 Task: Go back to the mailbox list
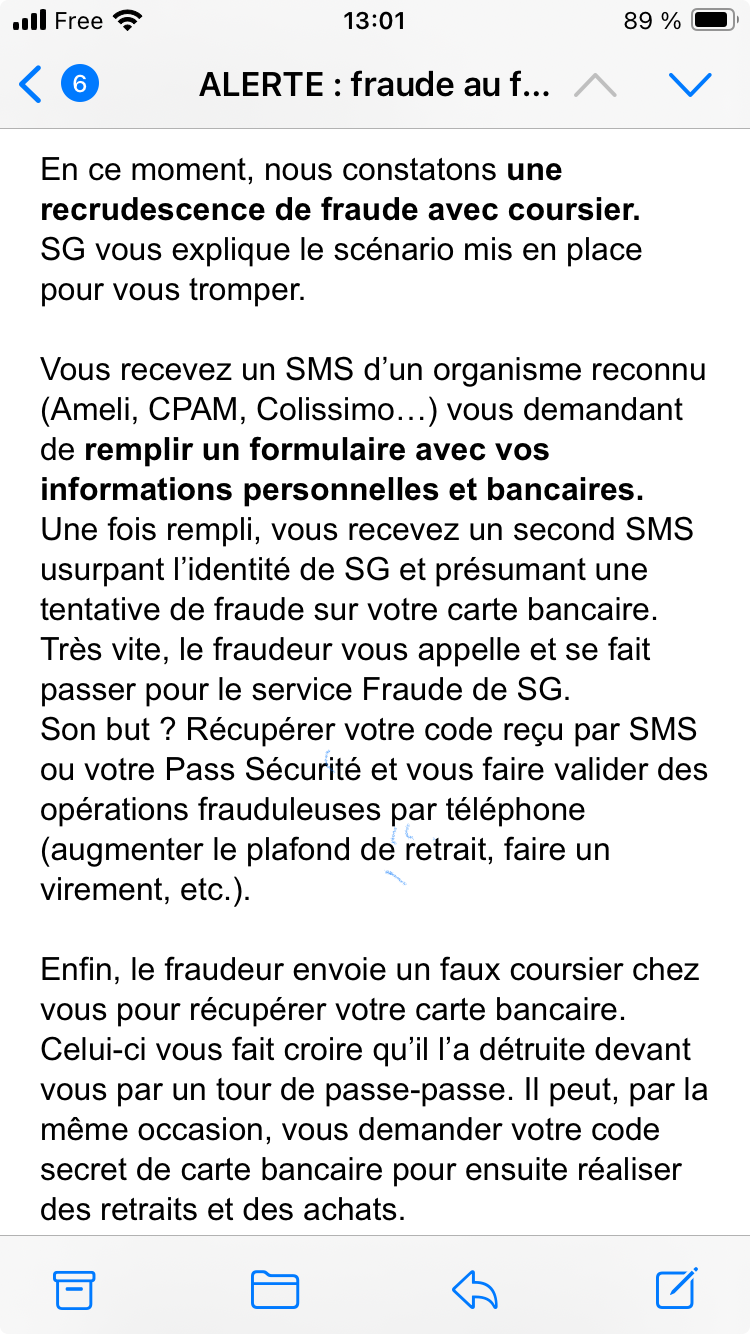(58, 85)
